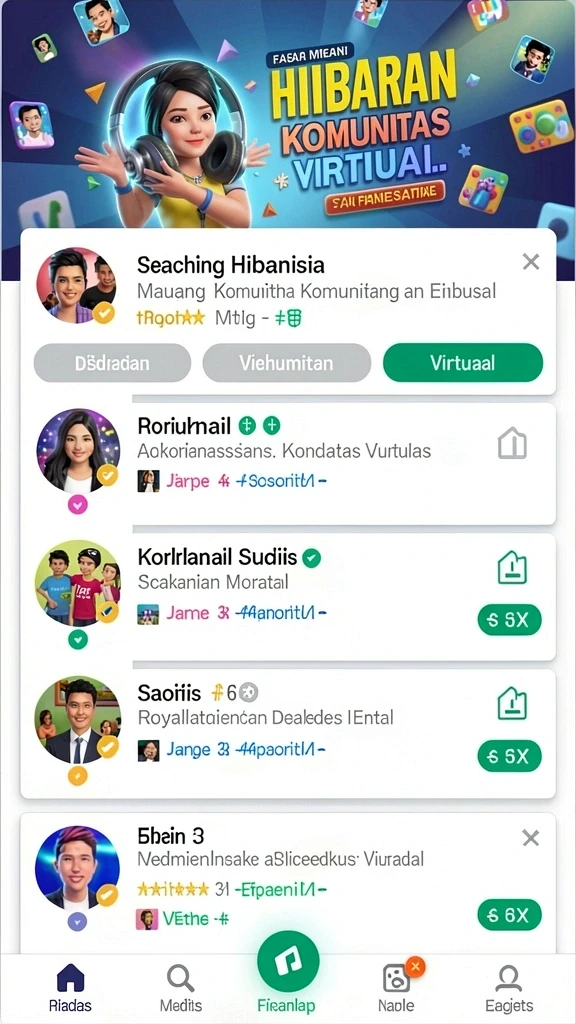Screen dimensions: 576x1024
Task: Dismiss the Bhein 3 card
Action: (531, 838)
